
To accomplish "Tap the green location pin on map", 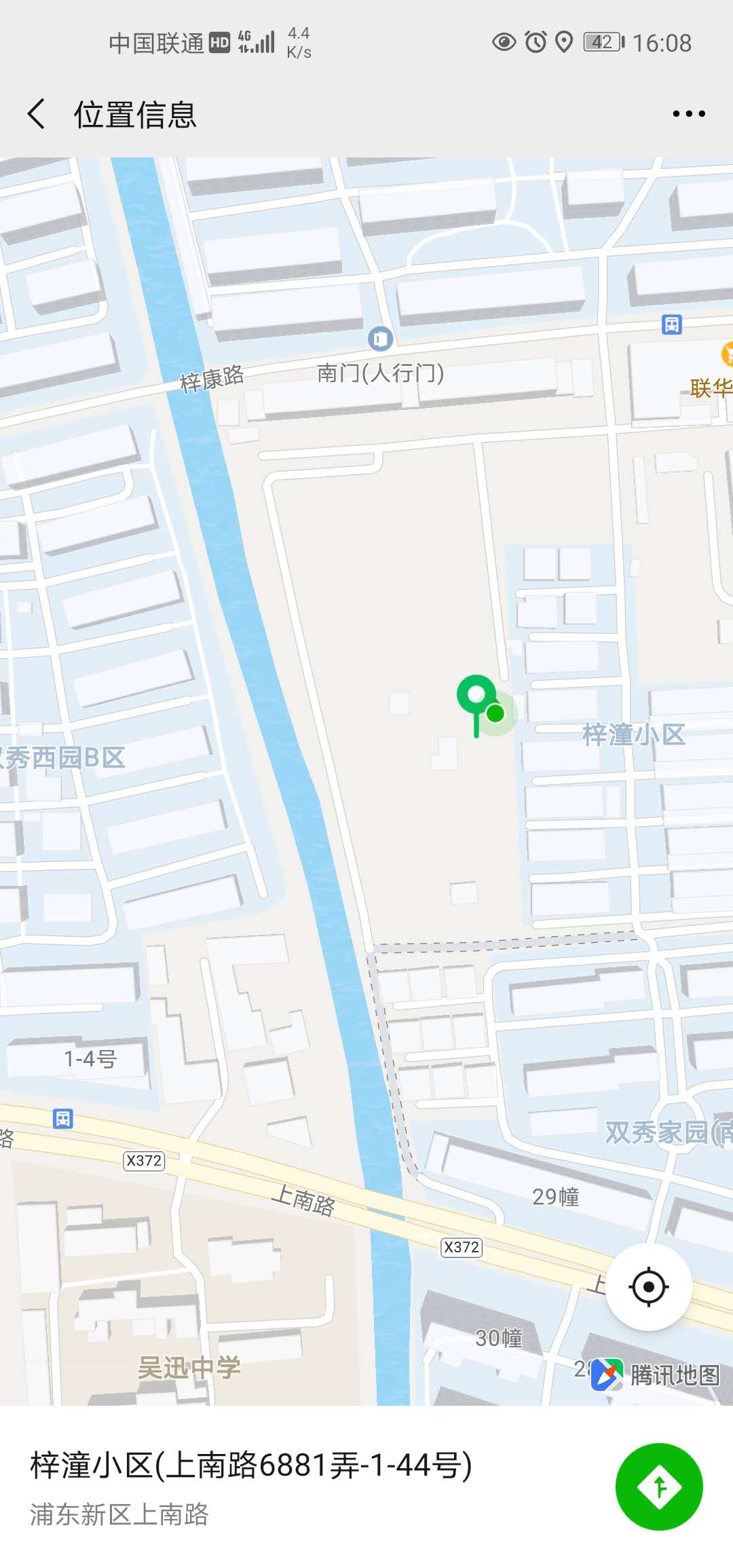I will point(477,696).
